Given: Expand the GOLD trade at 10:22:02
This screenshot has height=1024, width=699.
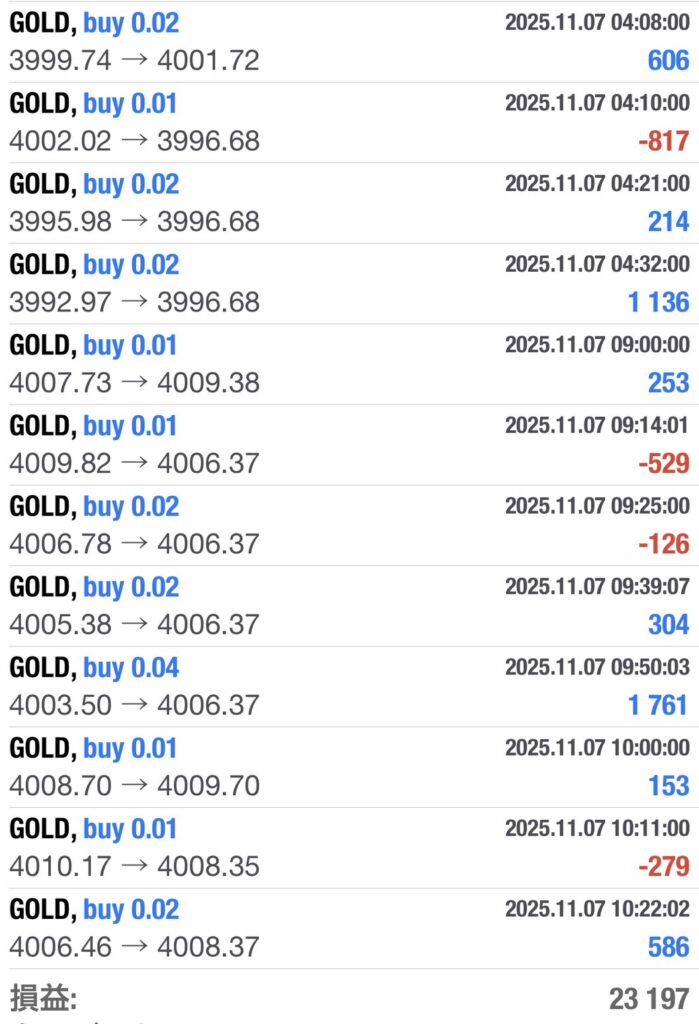Looking at the screenshot, I should coord(349,928).
